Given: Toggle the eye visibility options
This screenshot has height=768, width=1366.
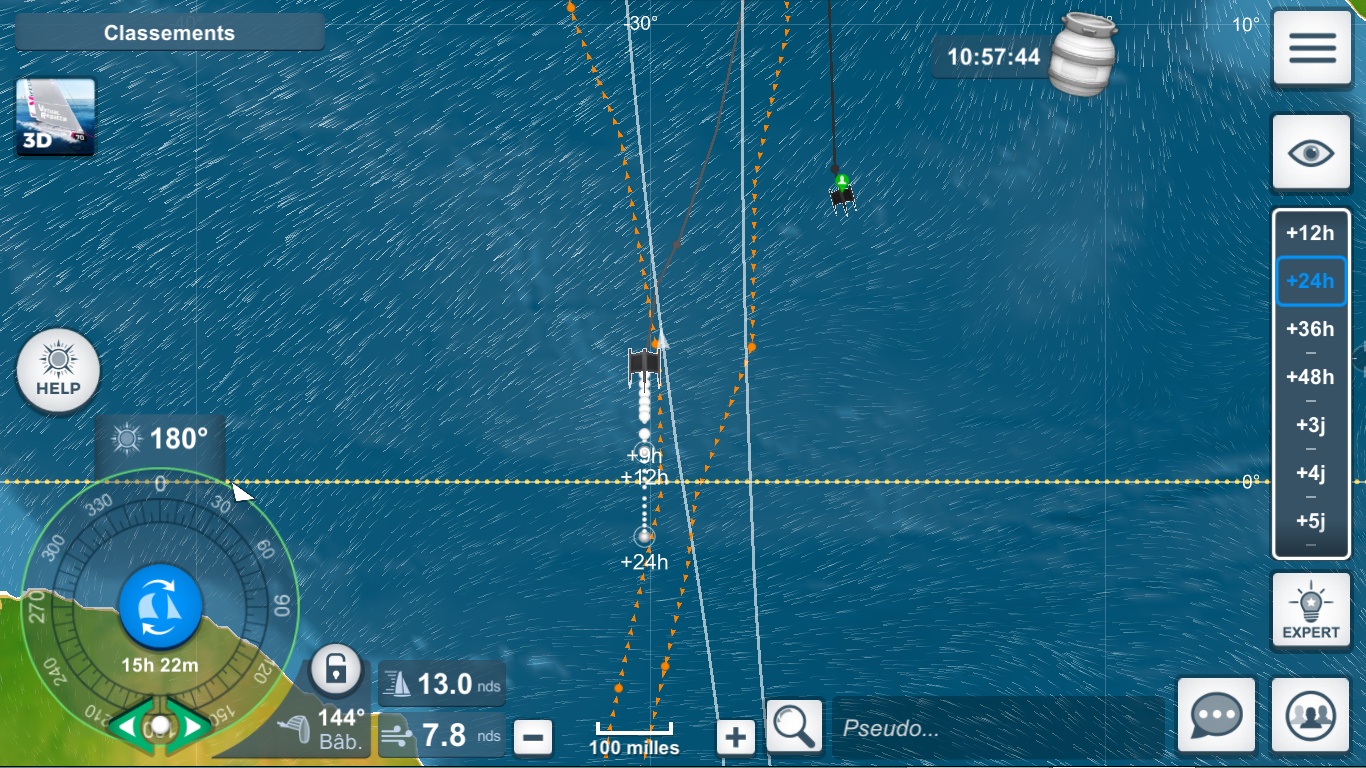Looking at the screenshot, I should tap(1312, 153).
